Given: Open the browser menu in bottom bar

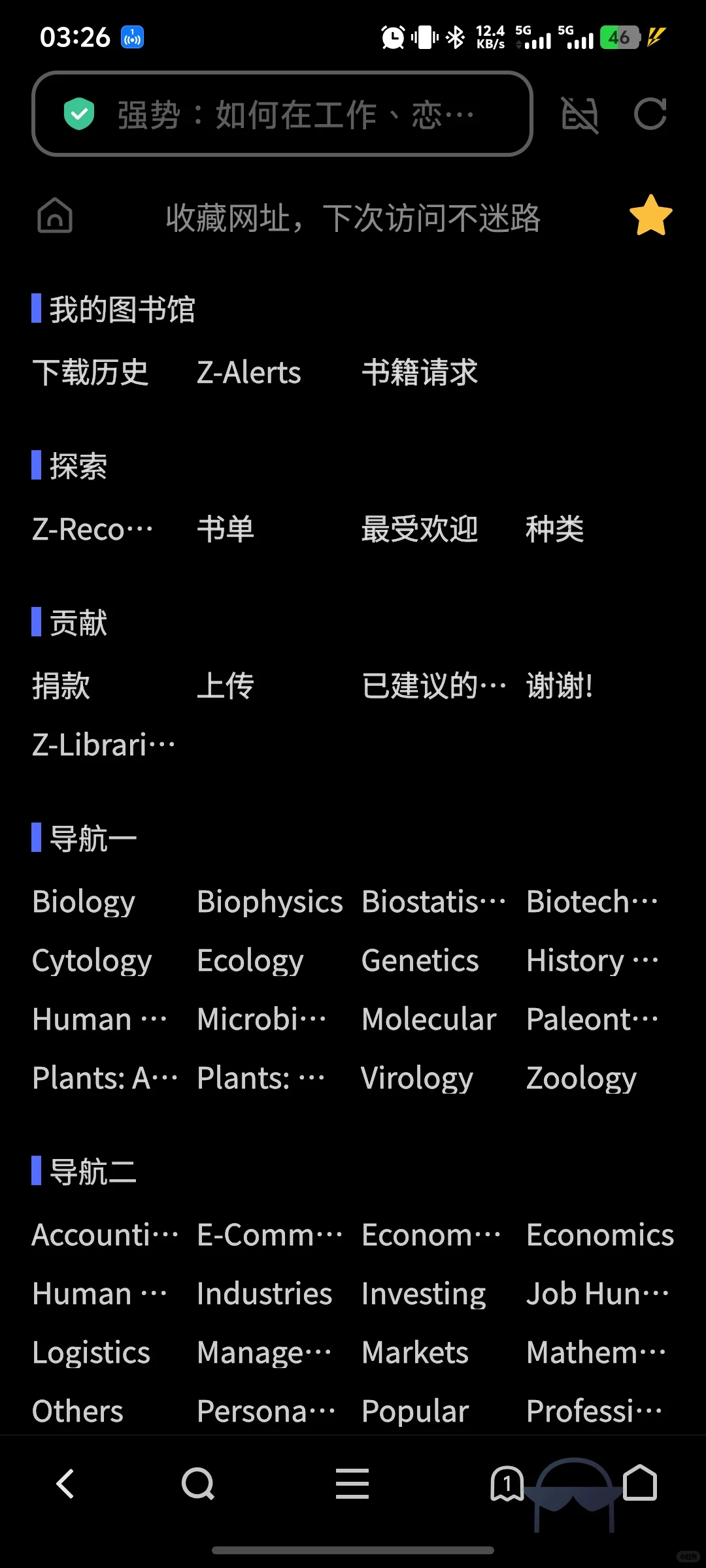Looking at the screenshot, I should [x=352, y=1484].
